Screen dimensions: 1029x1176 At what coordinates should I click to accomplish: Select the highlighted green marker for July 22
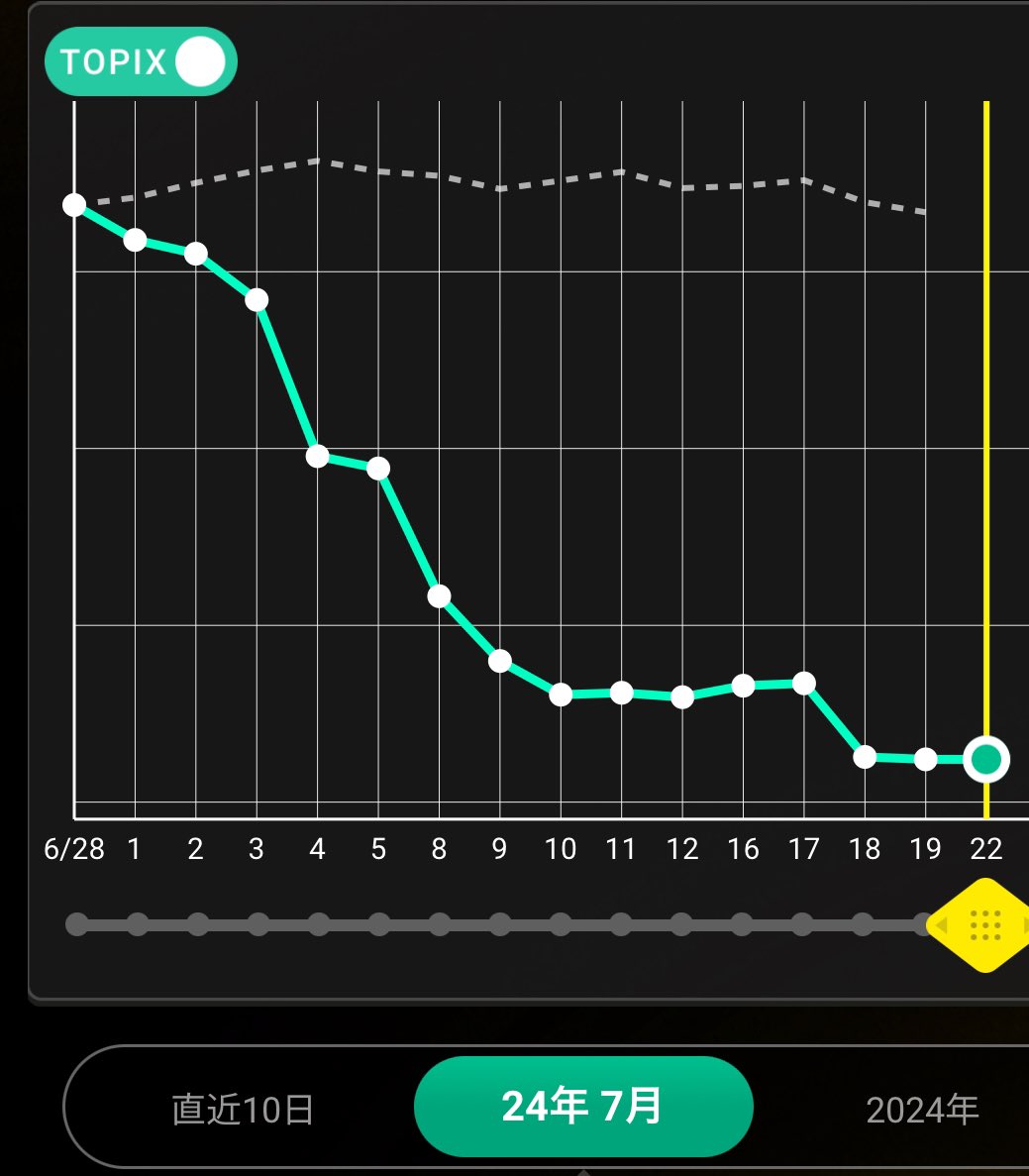pyautogui.click(x=986, y=758)
